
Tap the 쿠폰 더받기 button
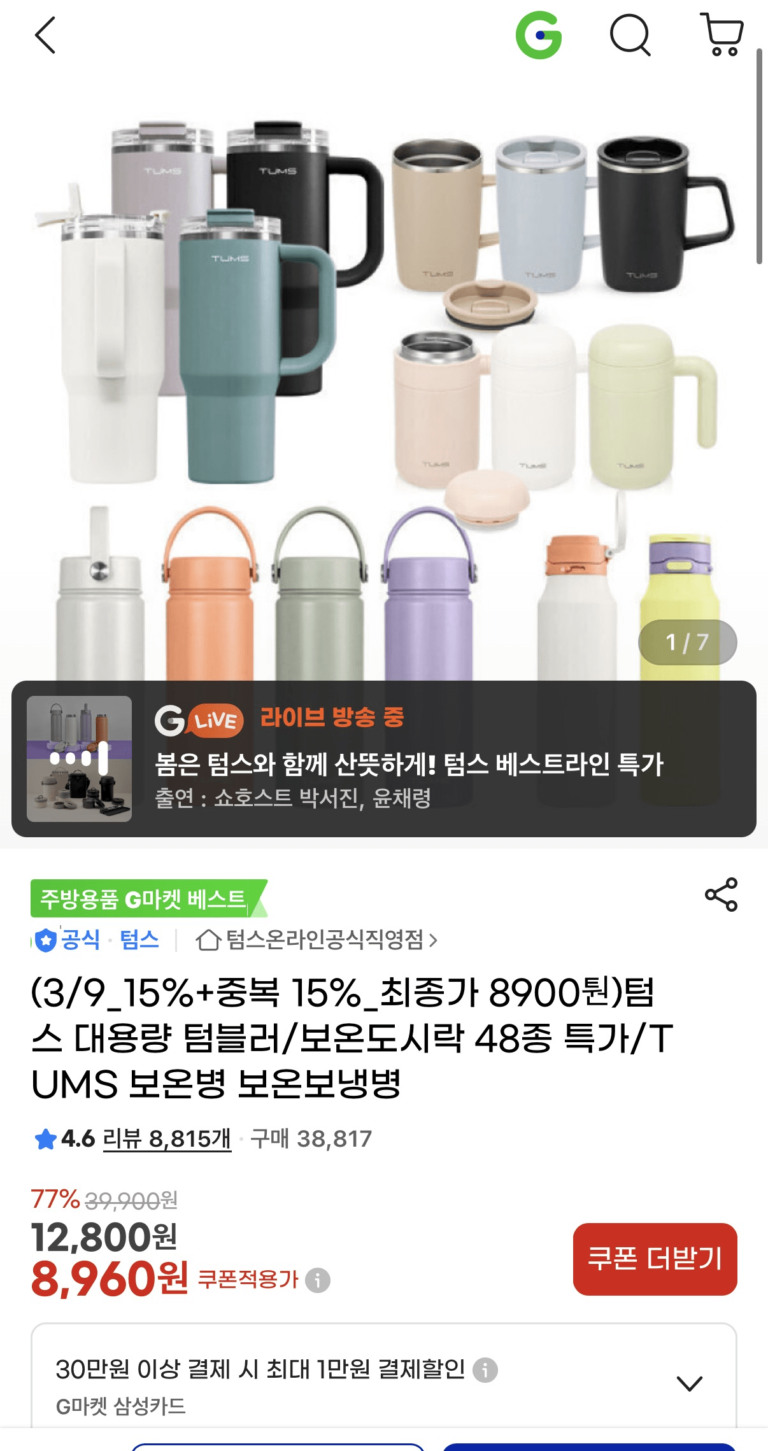pos(655,1259)
